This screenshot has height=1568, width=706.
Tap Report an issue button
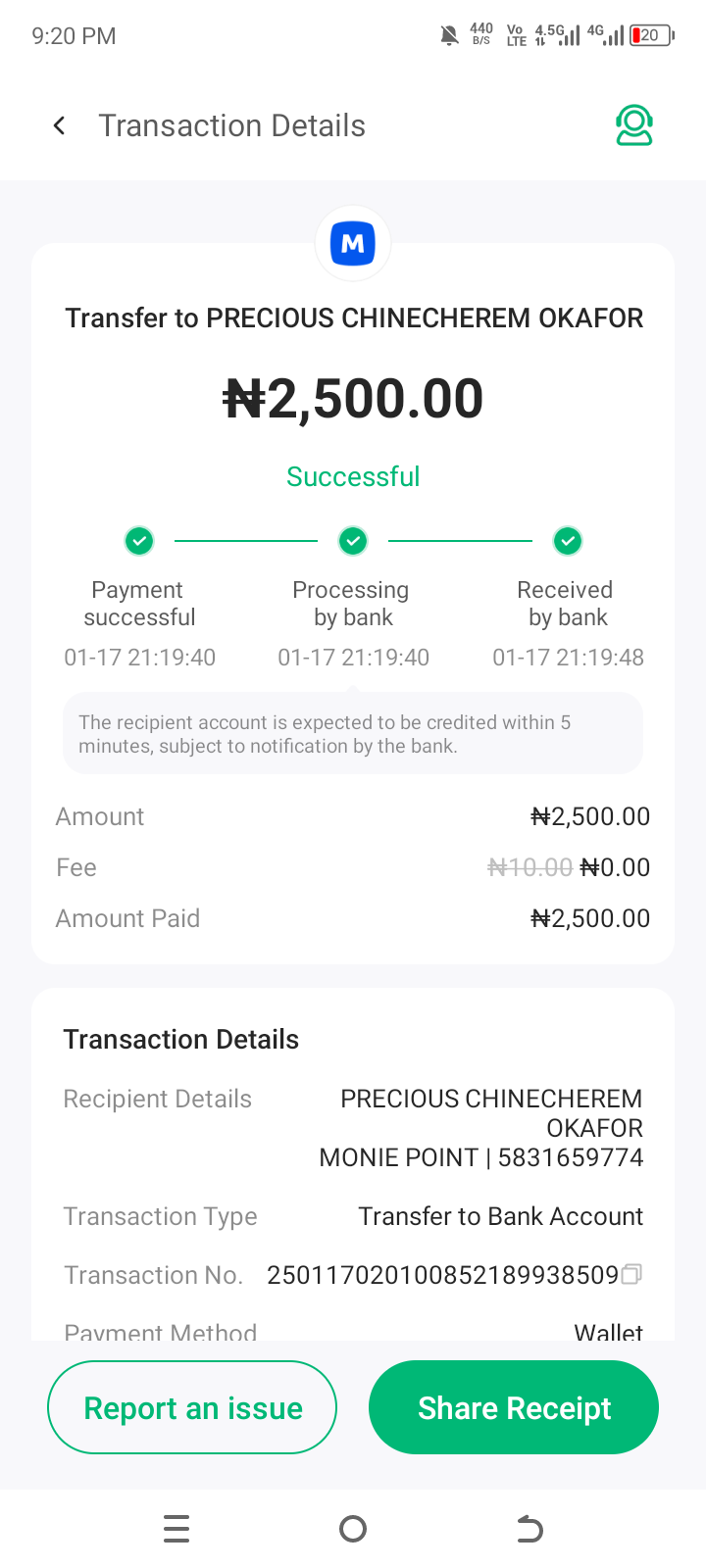tap(192, 1407)
